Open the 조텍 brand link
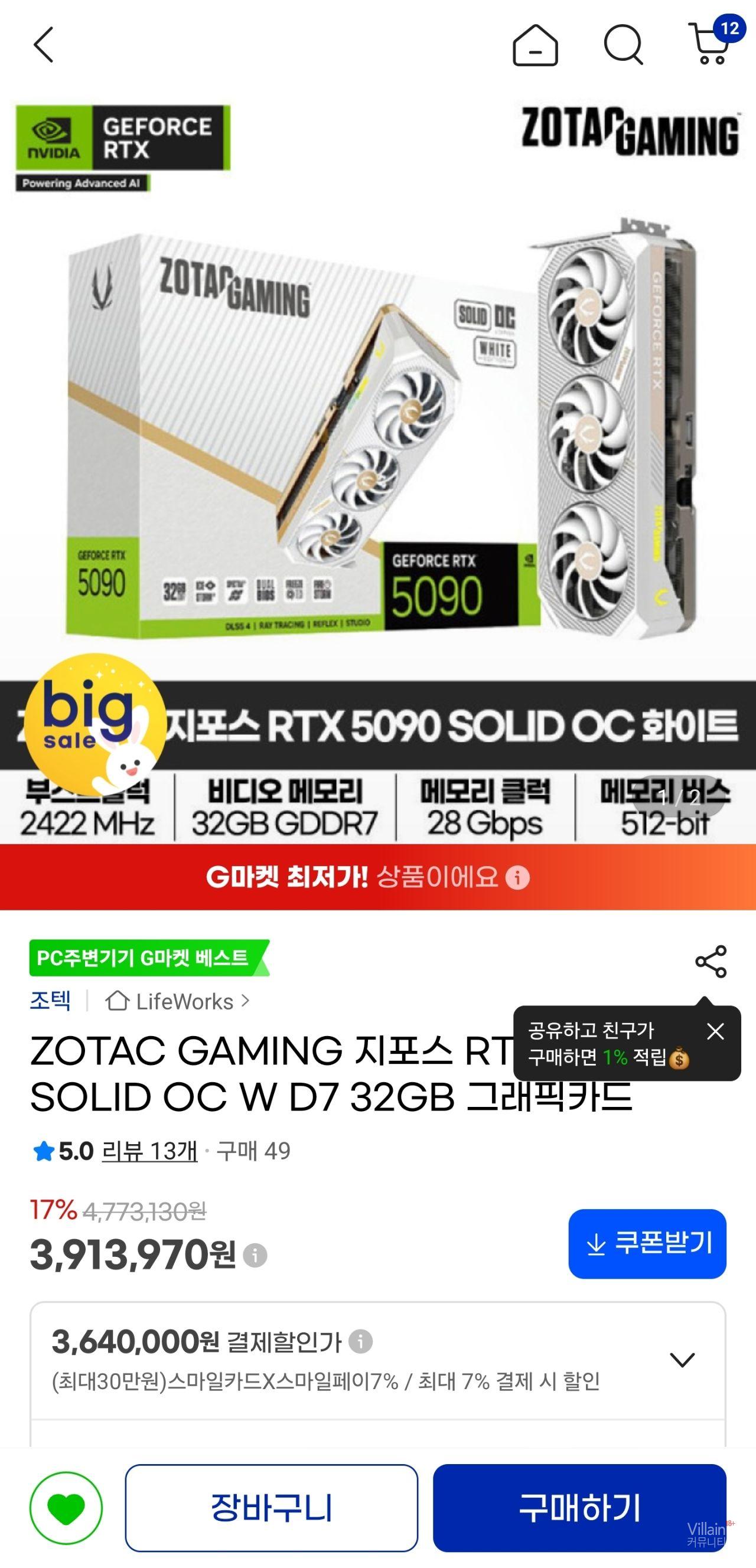 point(51,1001)
